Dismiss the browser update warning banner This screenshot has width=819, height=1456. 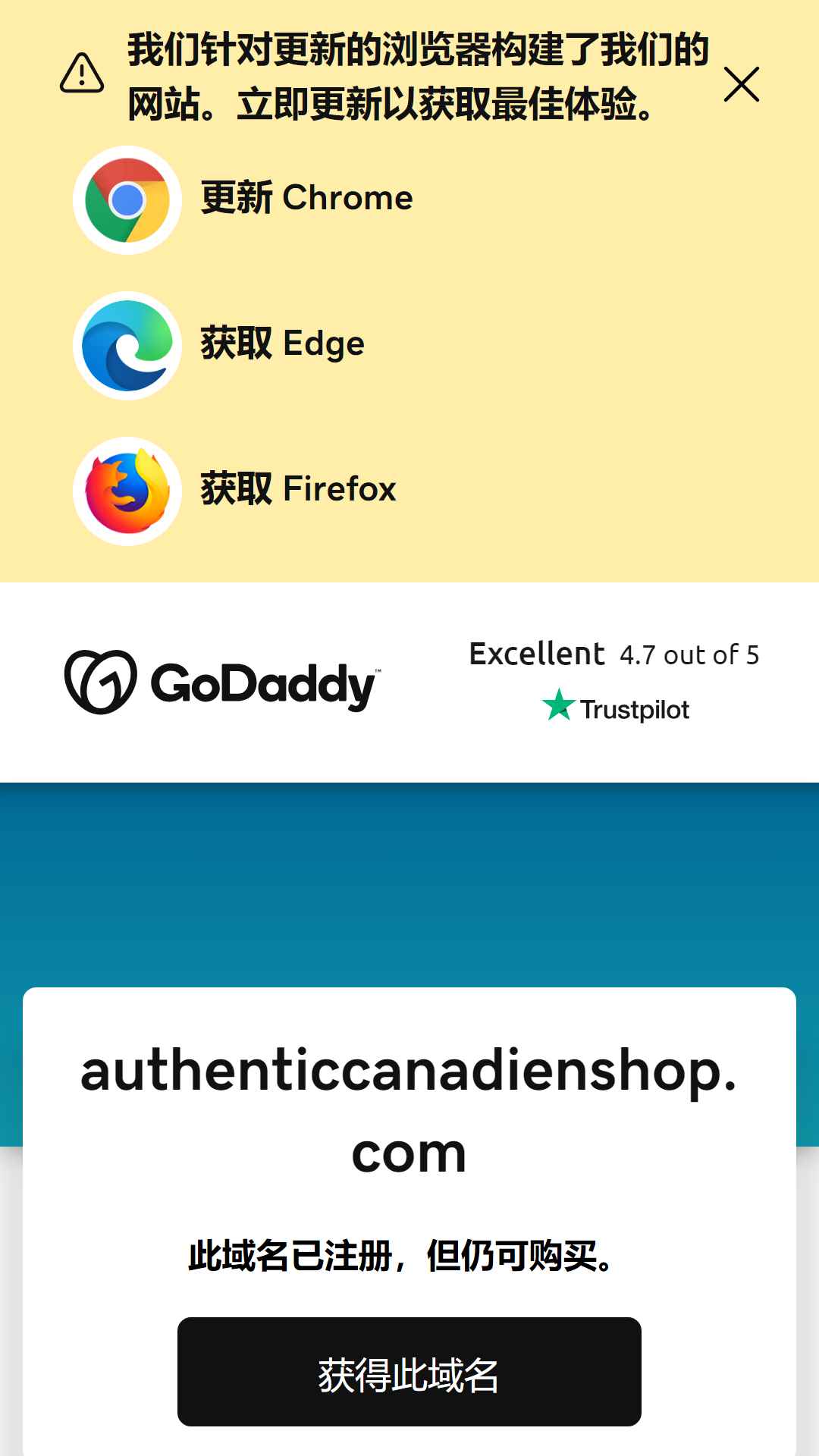[741, 84]
